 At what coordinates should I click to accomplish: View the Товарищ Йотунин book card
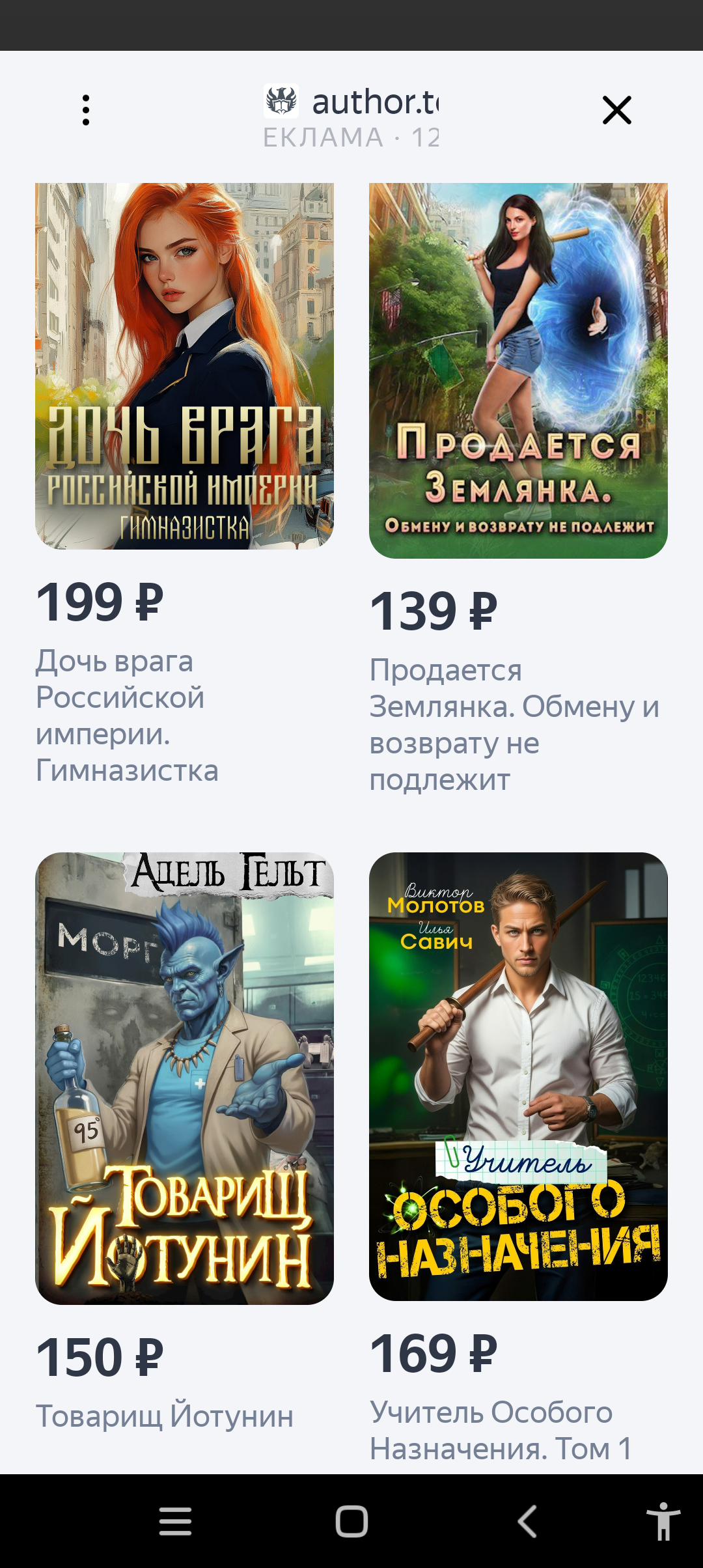coord(184,1078)
